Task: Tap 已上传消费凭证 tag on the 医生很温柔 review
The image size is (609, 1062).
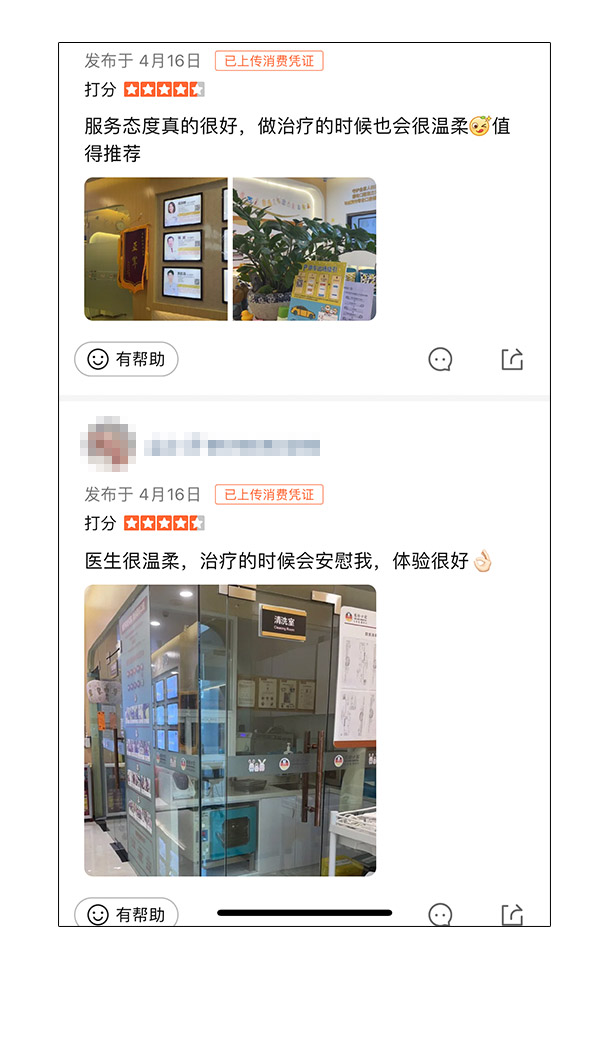Action: coord(269,494)
